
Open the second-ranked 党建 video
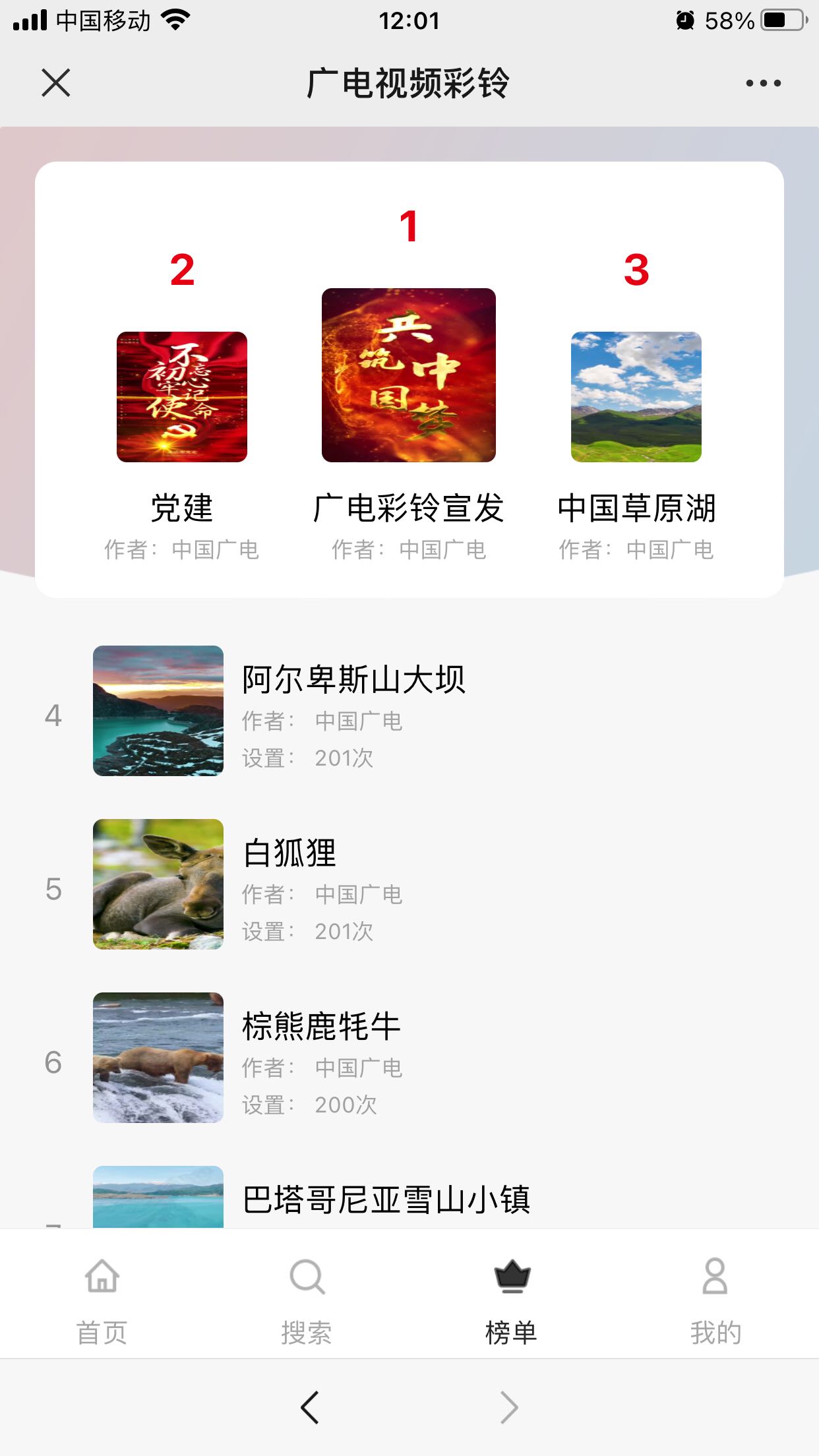point(182,396)
